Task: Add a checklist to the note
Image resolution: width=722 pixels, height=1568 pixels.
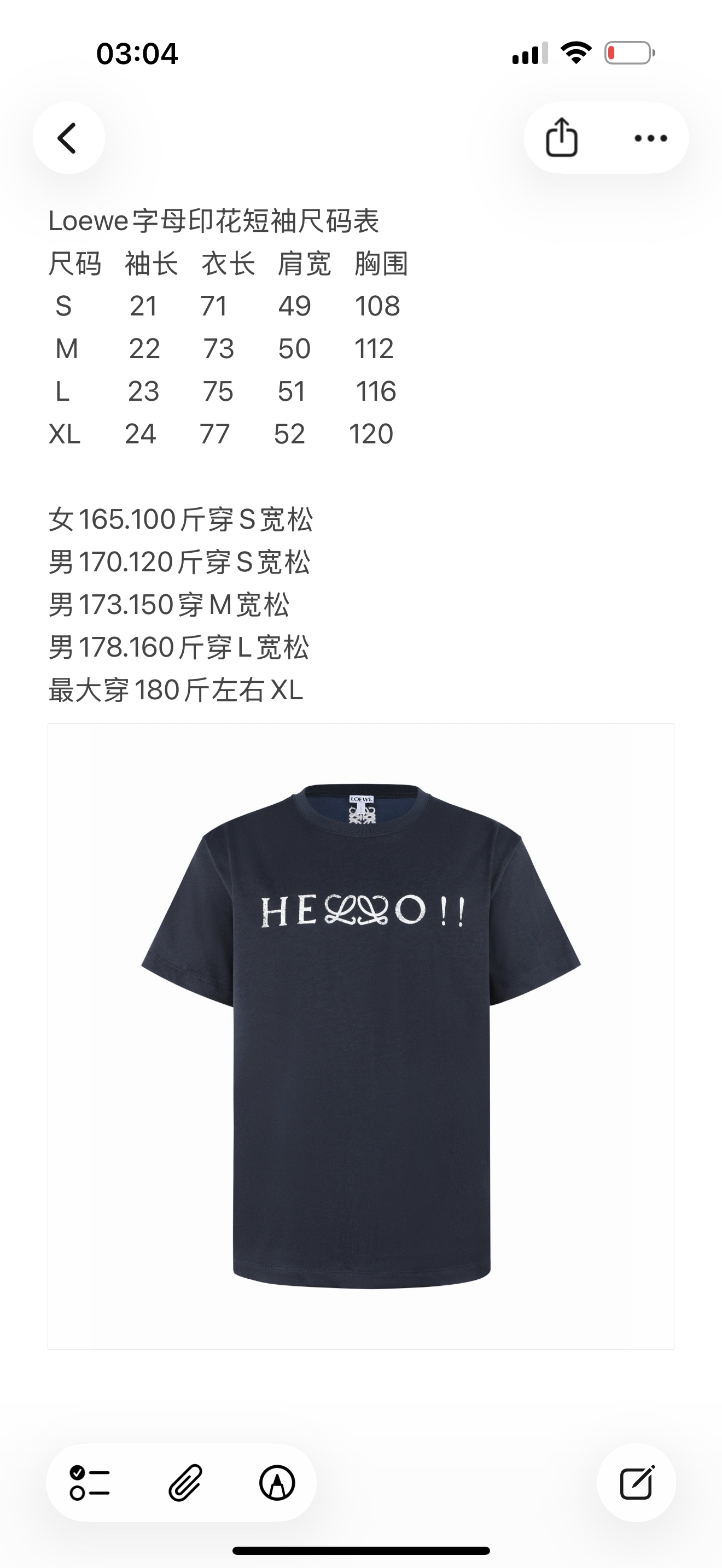Action: [x=90, y=1483]
